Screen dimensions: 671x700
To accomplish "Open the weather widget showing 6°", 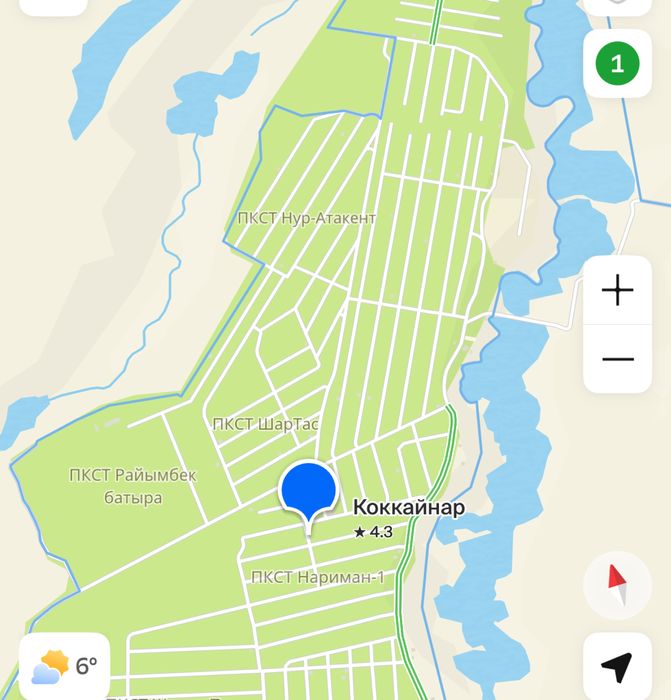I will 64,665.
